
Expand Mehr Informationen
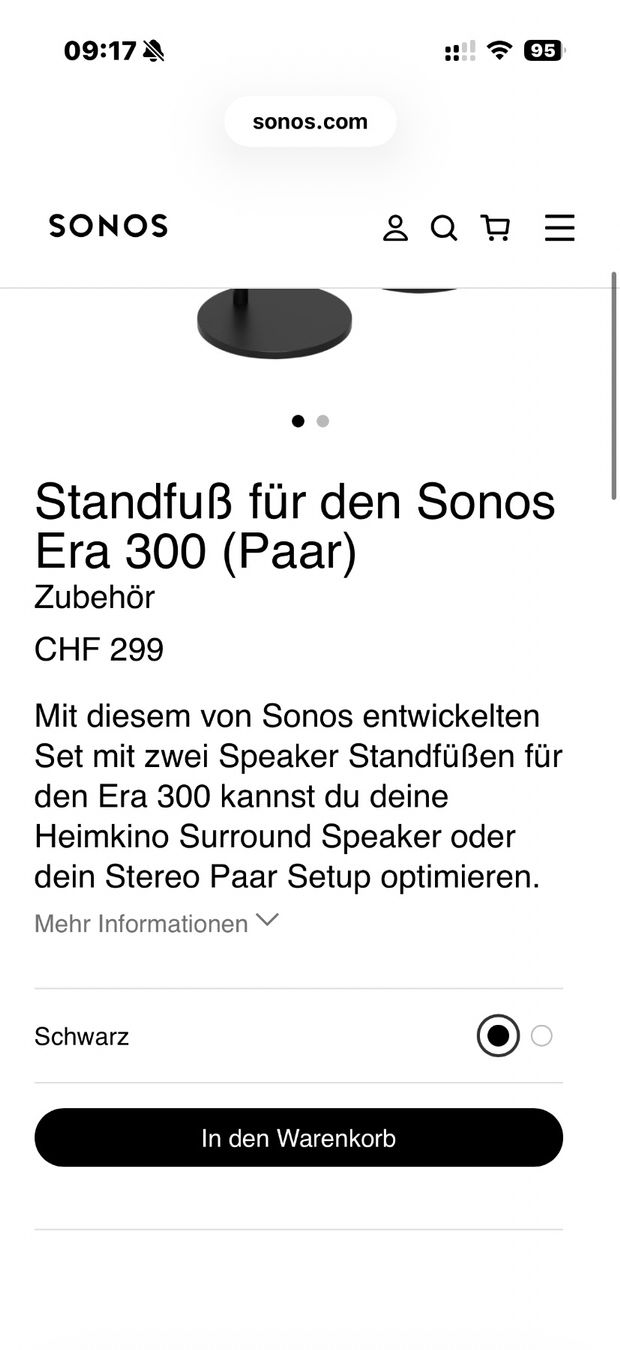(156, 923)
